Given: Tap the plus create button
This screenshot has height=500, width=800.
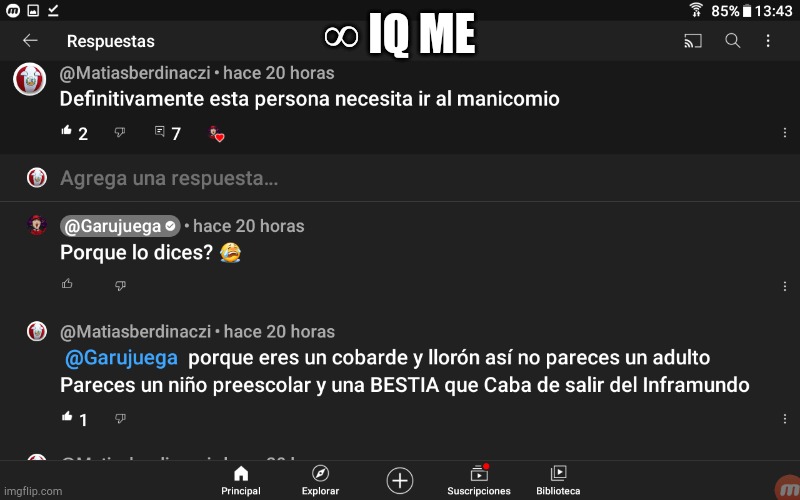Looking at the screenshot, I should (400, 480).
